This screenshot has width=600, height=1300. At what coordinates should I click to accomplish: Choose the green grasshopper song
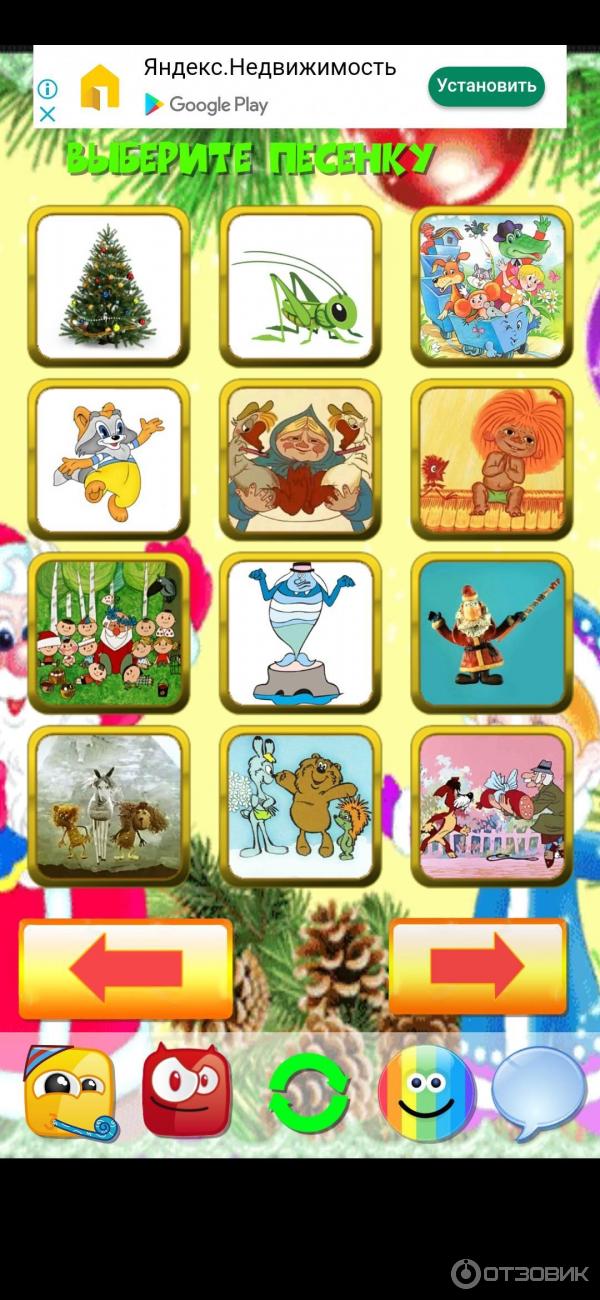(300, 287)
